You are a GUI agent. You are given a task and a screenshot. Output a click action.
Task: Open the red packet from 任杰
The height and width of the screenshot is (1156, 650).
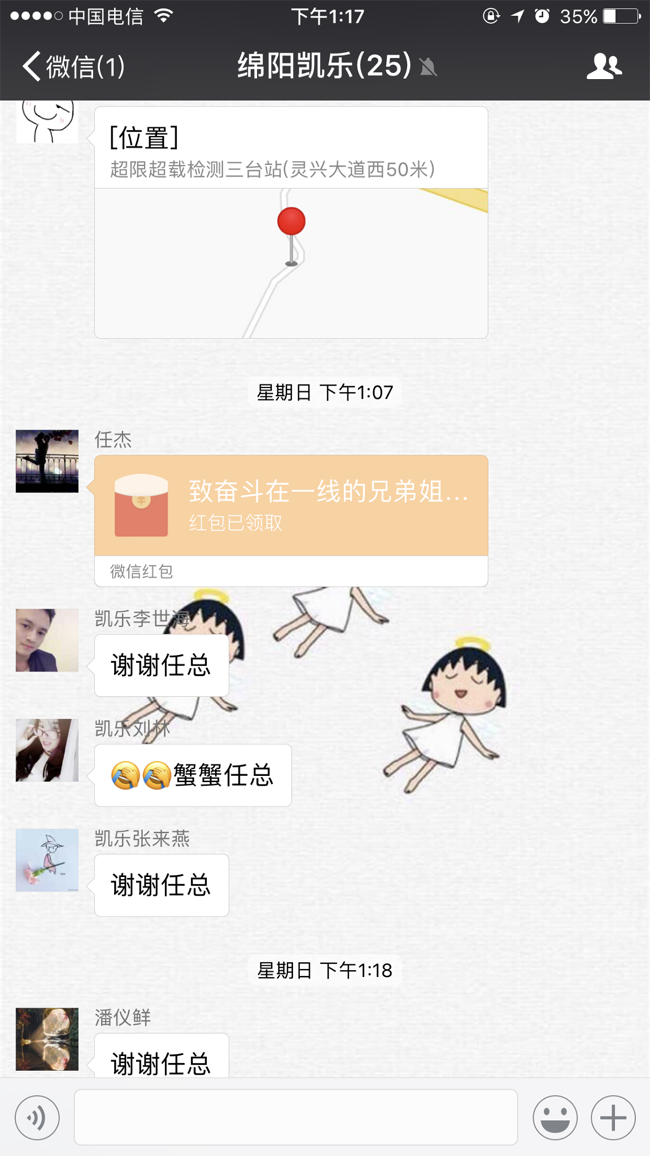click(x=291, y=506)
